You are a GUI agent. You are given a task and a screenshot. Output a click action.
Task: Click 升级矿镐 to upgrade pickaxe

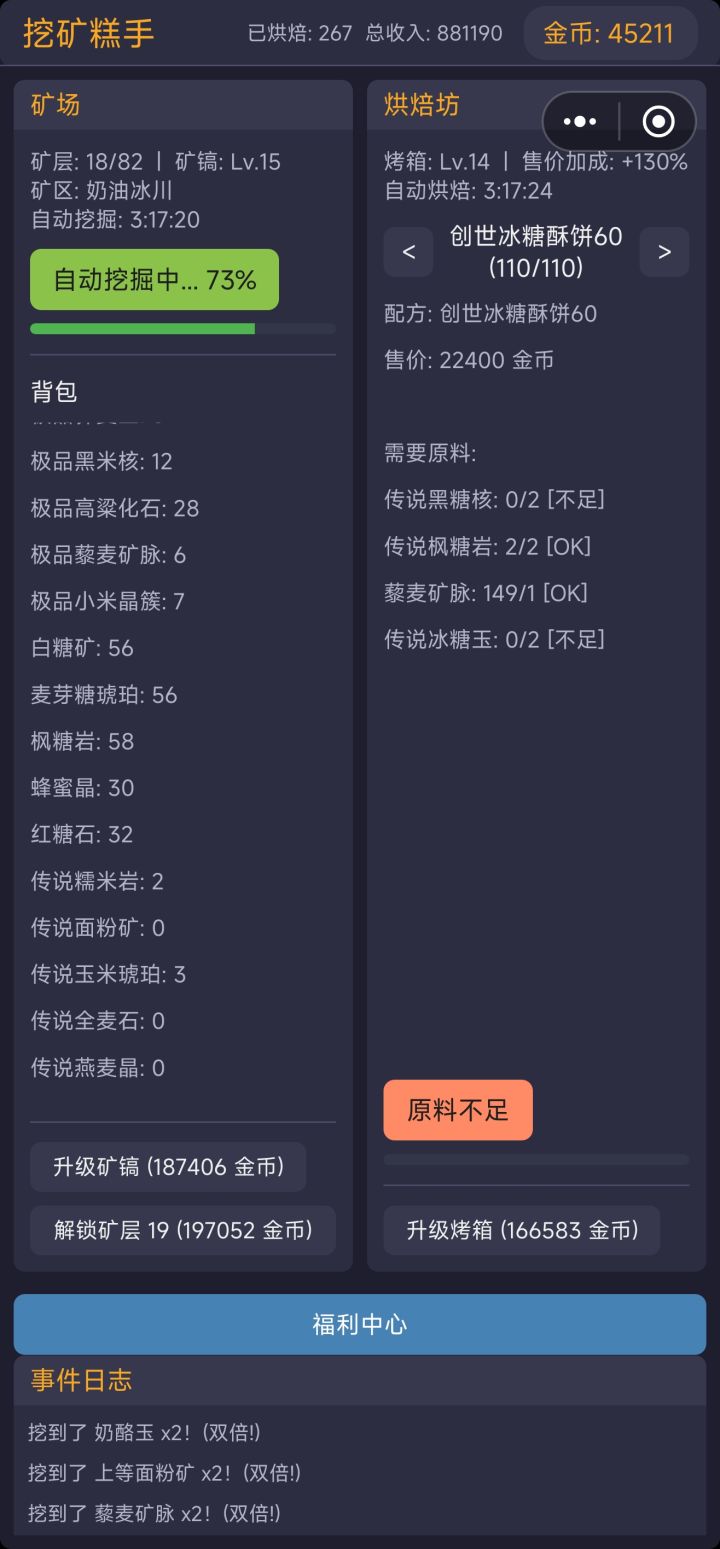click(167, 1167)
